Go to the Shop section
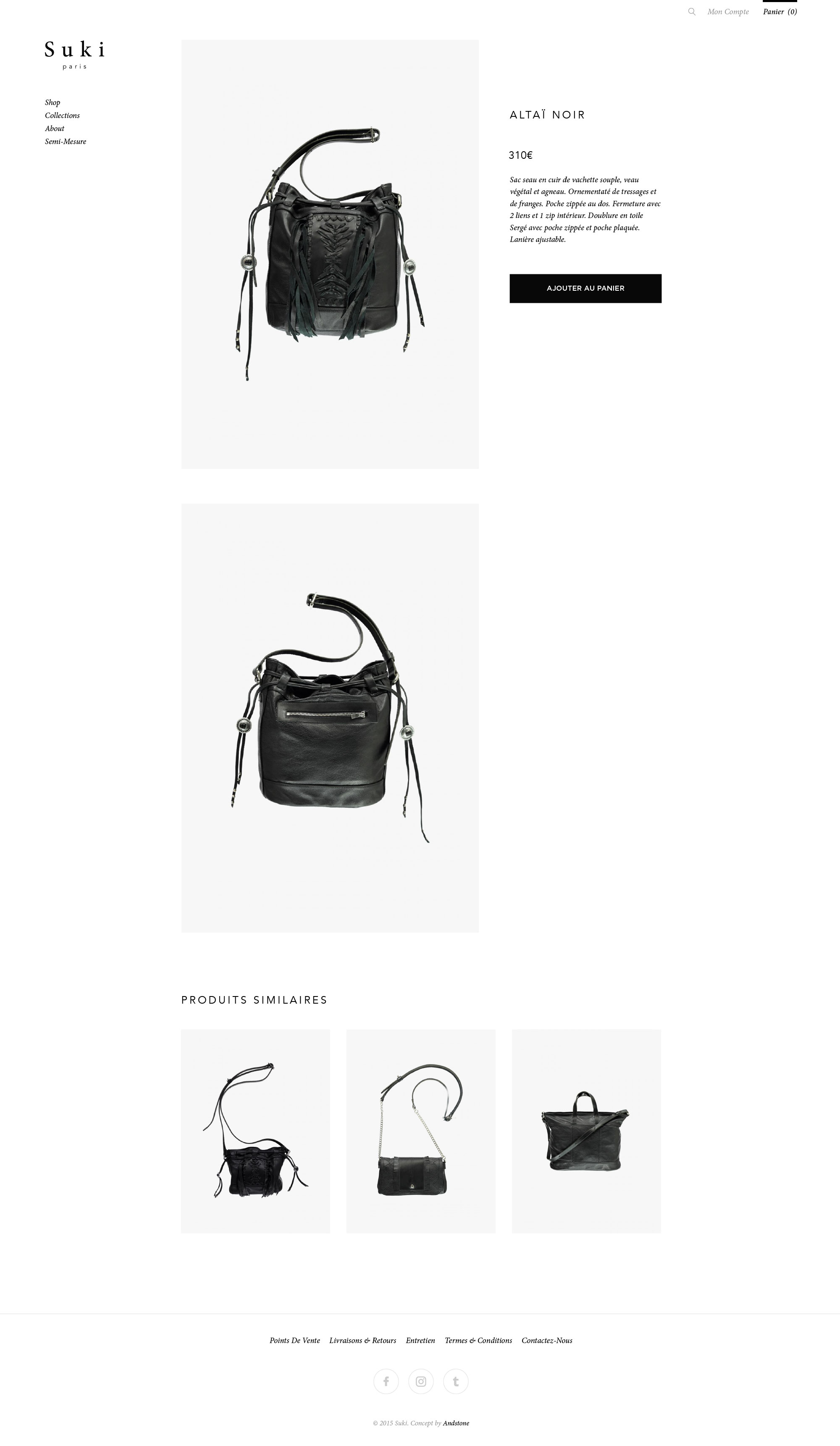The image size is (840, 1446). click(52, 102)
